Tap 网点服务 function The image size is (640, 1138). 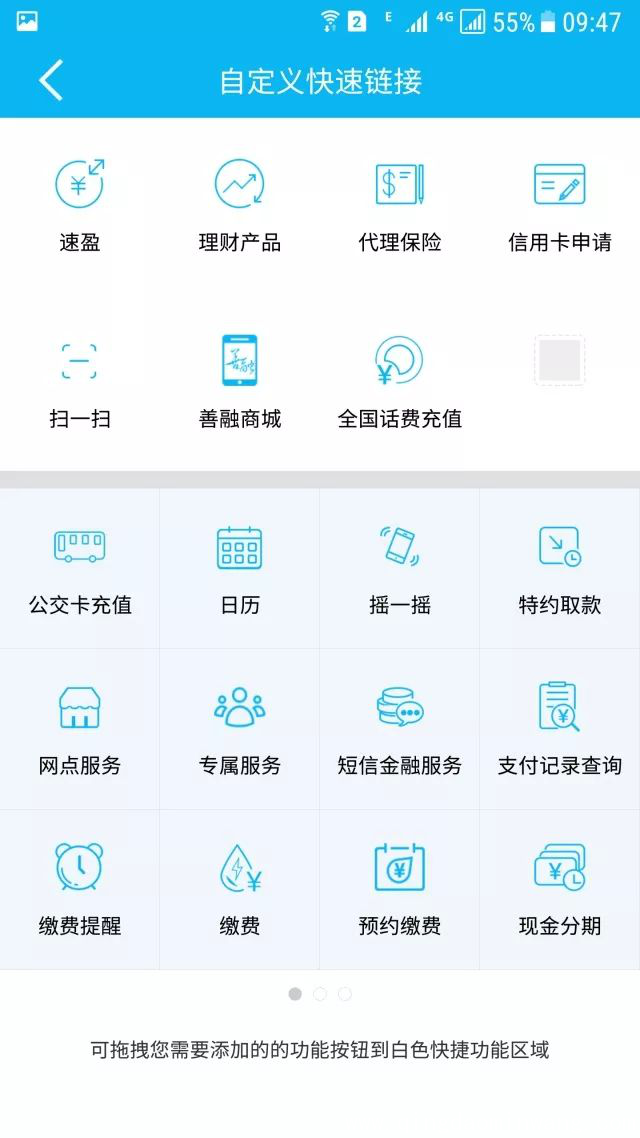[x=80, y=729]
